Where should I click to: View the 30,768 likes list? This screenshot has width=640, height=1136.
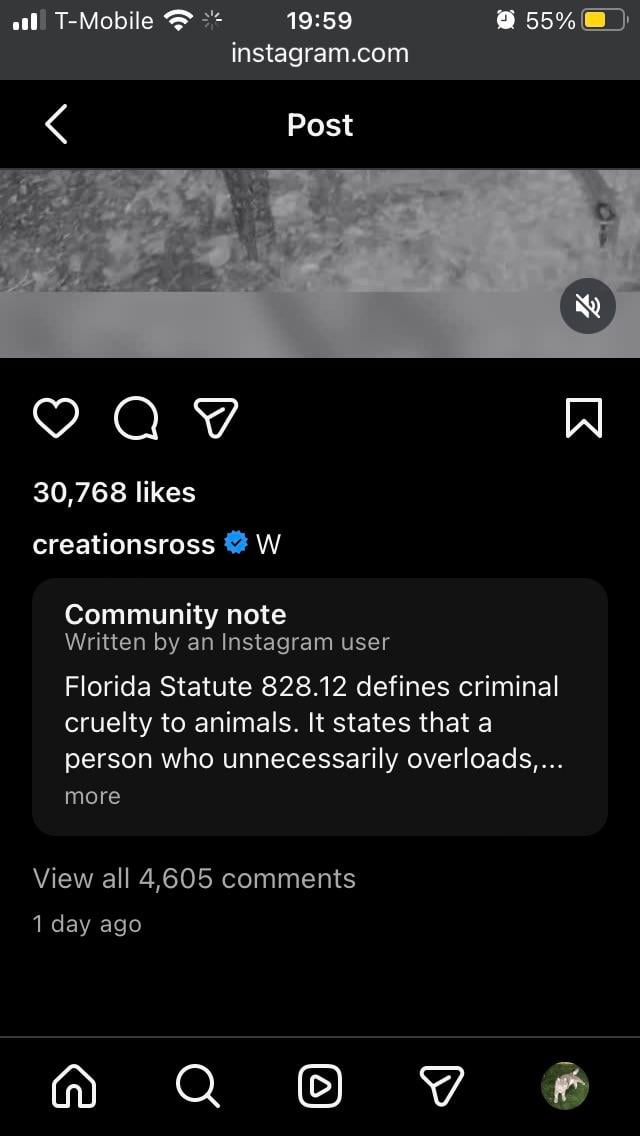coord(114,492)
